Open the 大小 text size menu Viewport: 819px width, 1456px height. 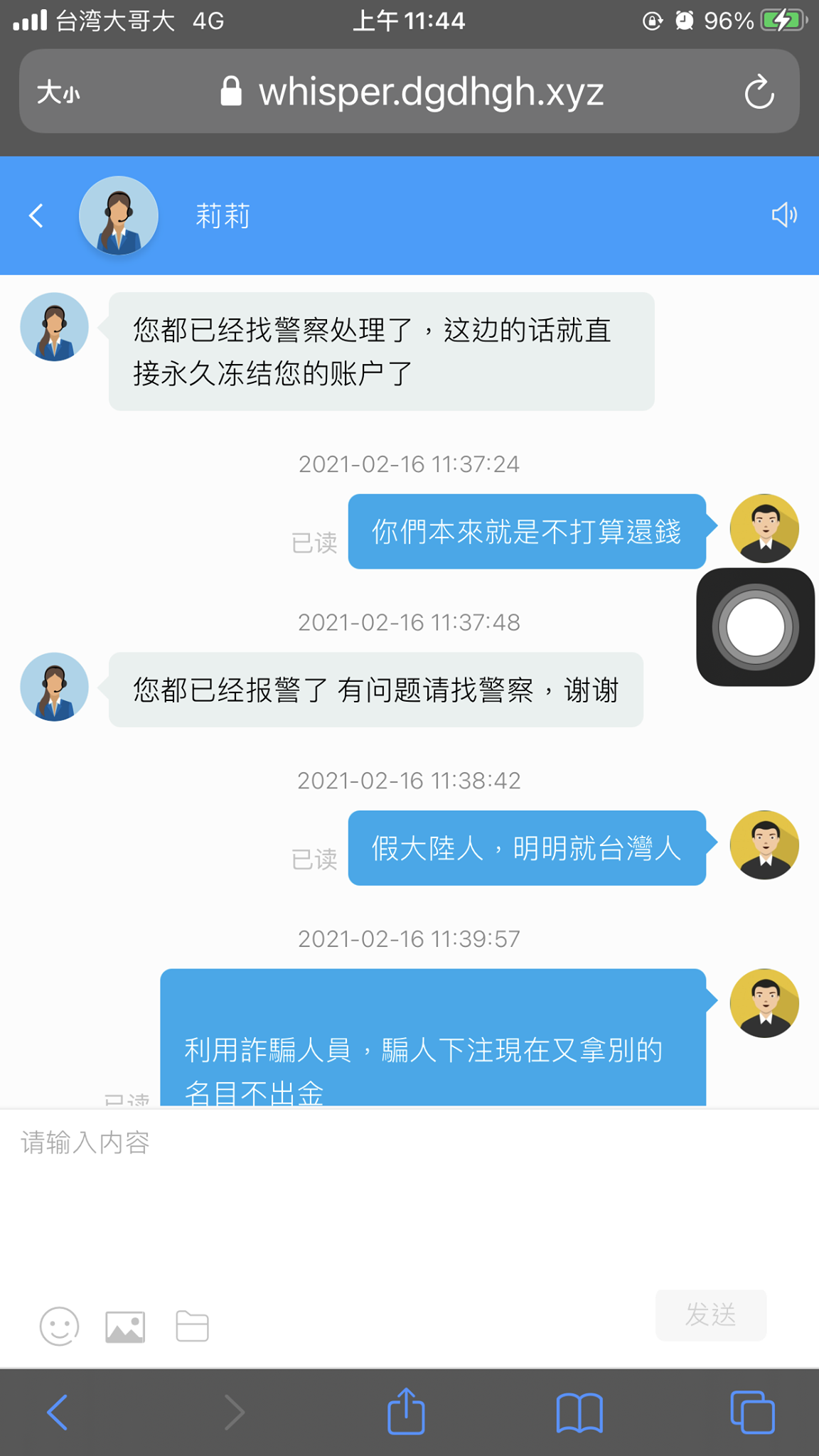[x=58, y=92]
